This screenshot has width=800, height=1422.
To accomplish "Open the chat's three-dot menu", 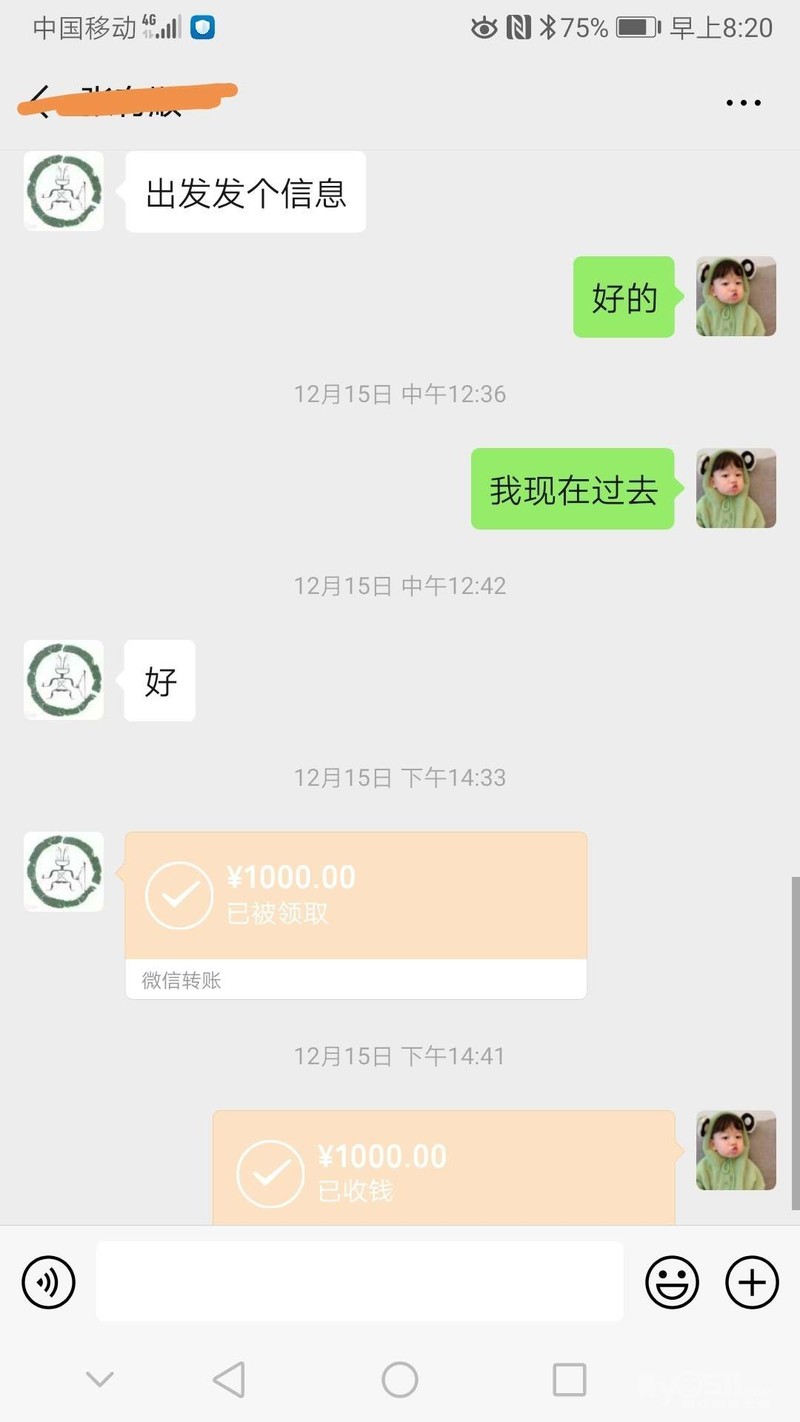I will pos(743,102).
